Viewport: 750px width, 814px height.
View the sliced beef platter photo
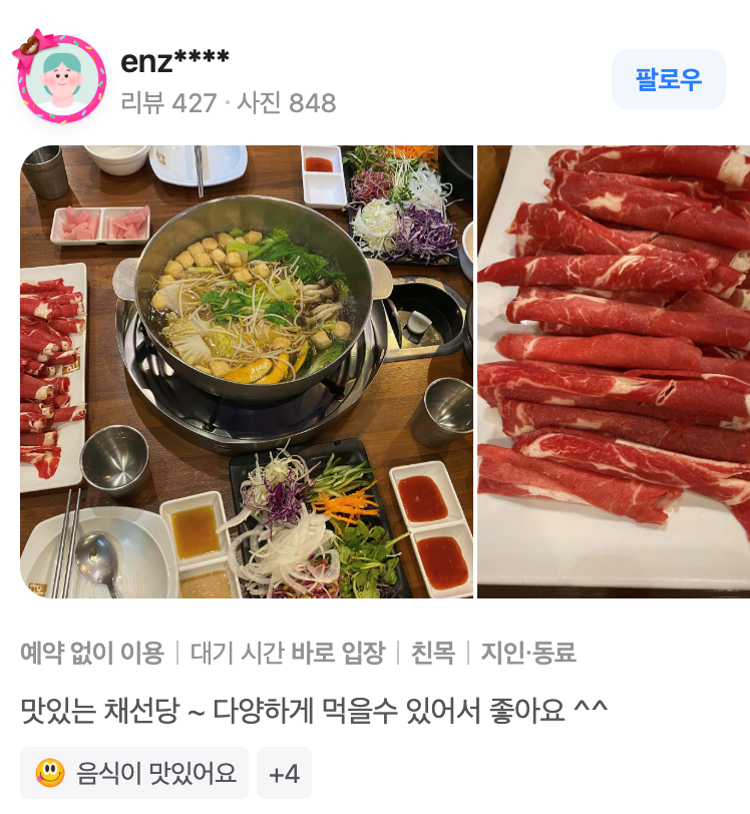pos(613,371)
